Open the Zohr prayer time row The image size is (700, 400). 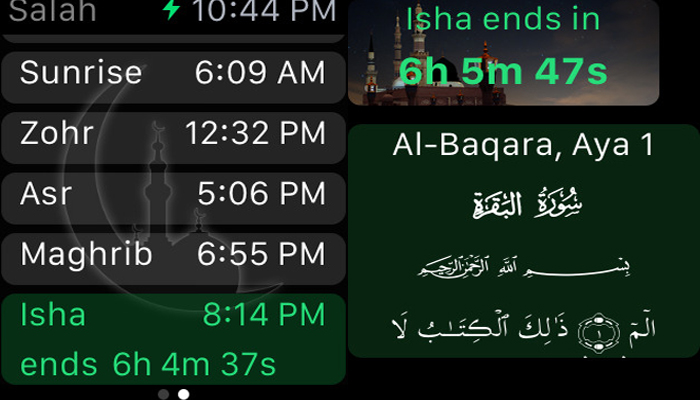[x=172, y=134]
